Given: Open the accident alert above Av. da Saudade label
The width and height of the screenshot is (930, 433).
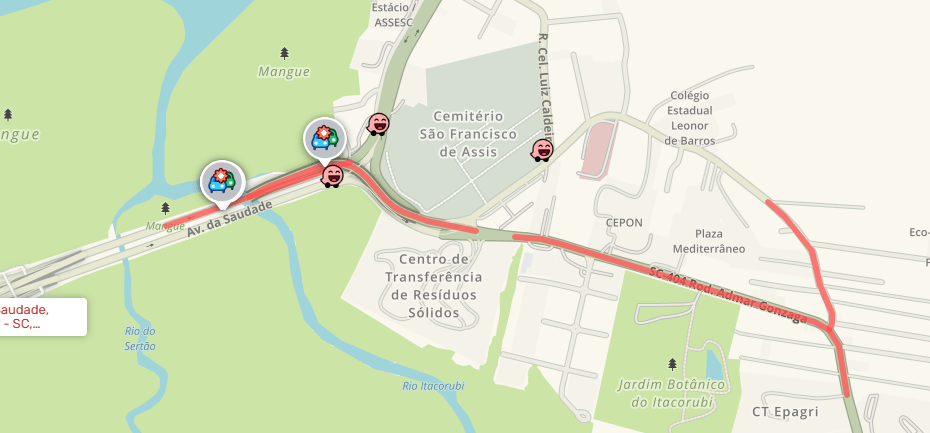Looking at the screenshot, I should coord(222,181).
